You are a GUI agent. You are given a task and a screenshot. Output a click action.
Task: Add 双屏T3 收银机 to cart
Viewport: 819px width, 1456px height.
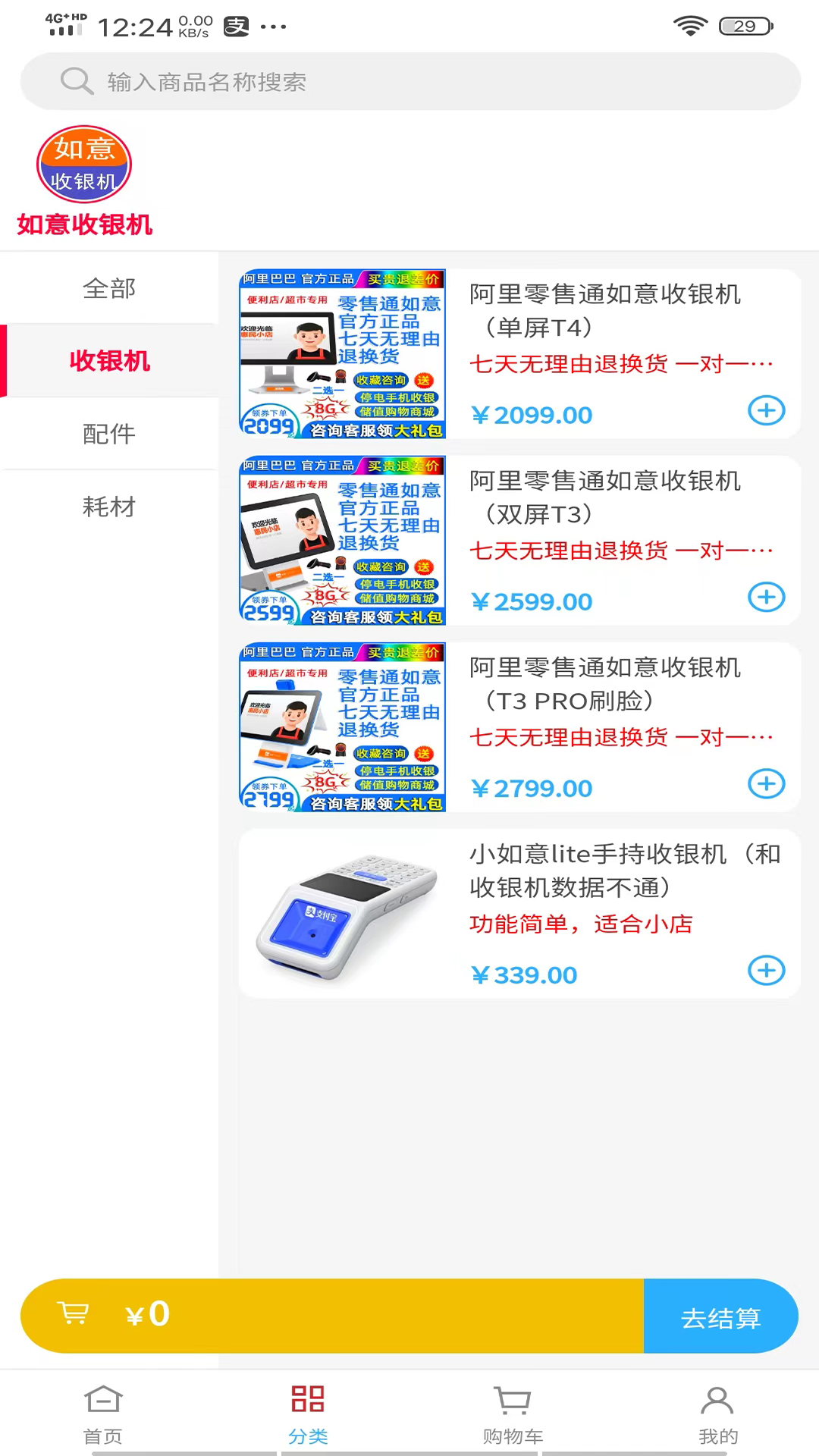766,598
